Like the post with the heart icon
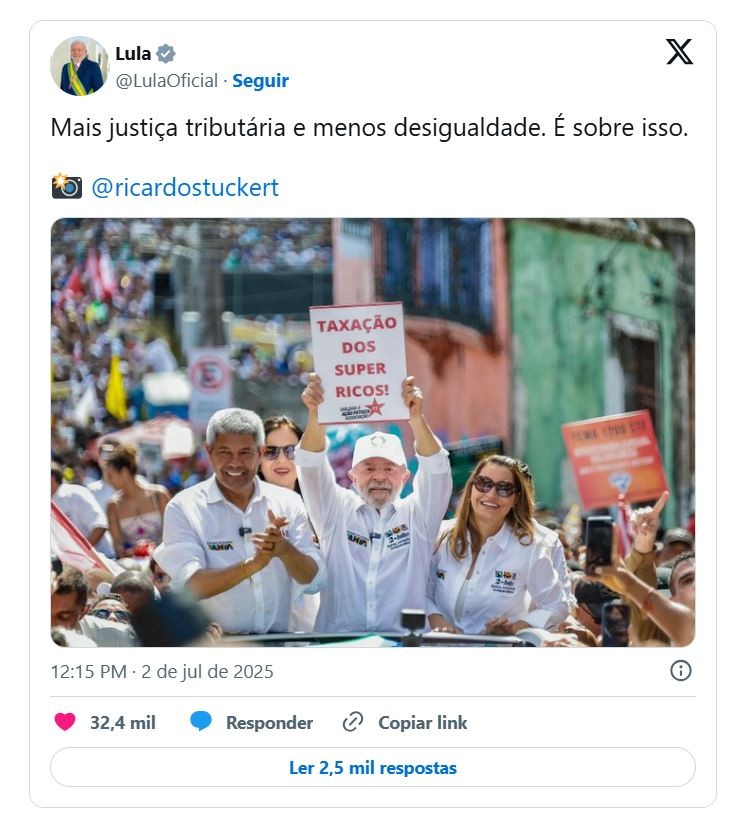Image resolution: width=743 pixels, height=820 pixels. (x=66, y=722)
